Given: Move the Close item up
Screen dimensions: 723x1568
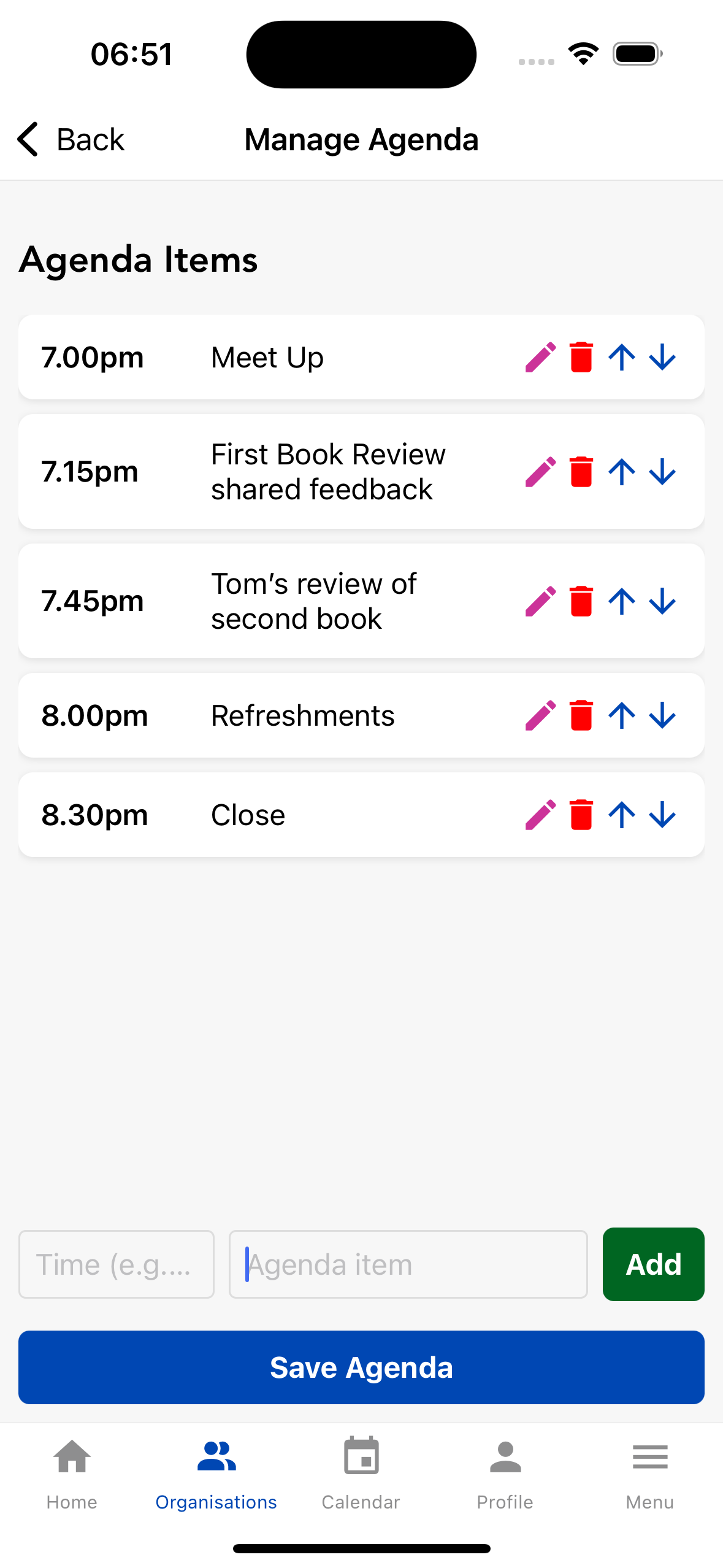Looking at the screenshot, I should 621,814.
